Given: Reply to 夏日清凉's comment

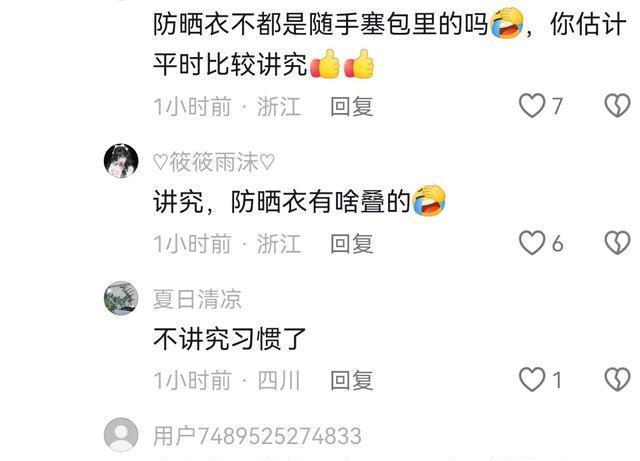Looking at the screenshot, I should [352, 380].
